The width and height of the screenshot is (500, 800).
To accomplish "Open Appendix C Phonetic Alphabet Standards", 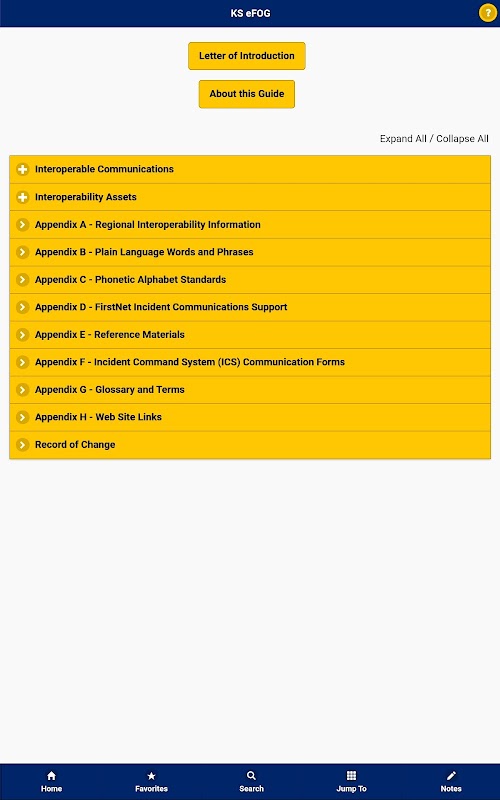I will coord(250,280).
